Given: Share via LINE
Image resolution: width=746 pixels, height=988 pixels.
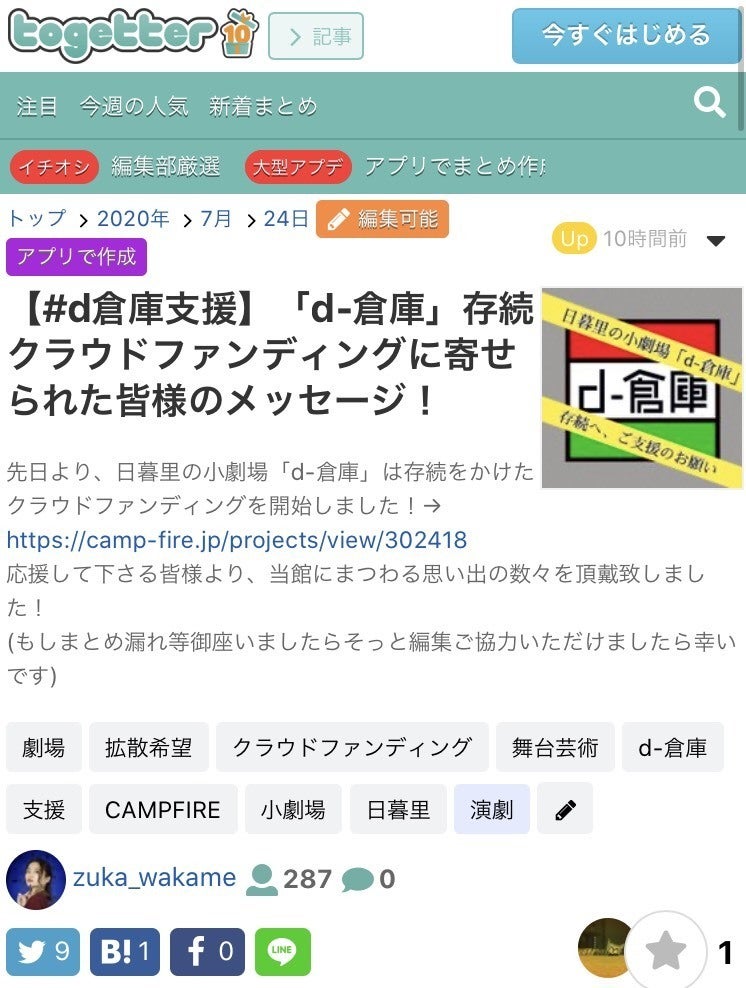Looking at the screenshot, I should point(283,952).
